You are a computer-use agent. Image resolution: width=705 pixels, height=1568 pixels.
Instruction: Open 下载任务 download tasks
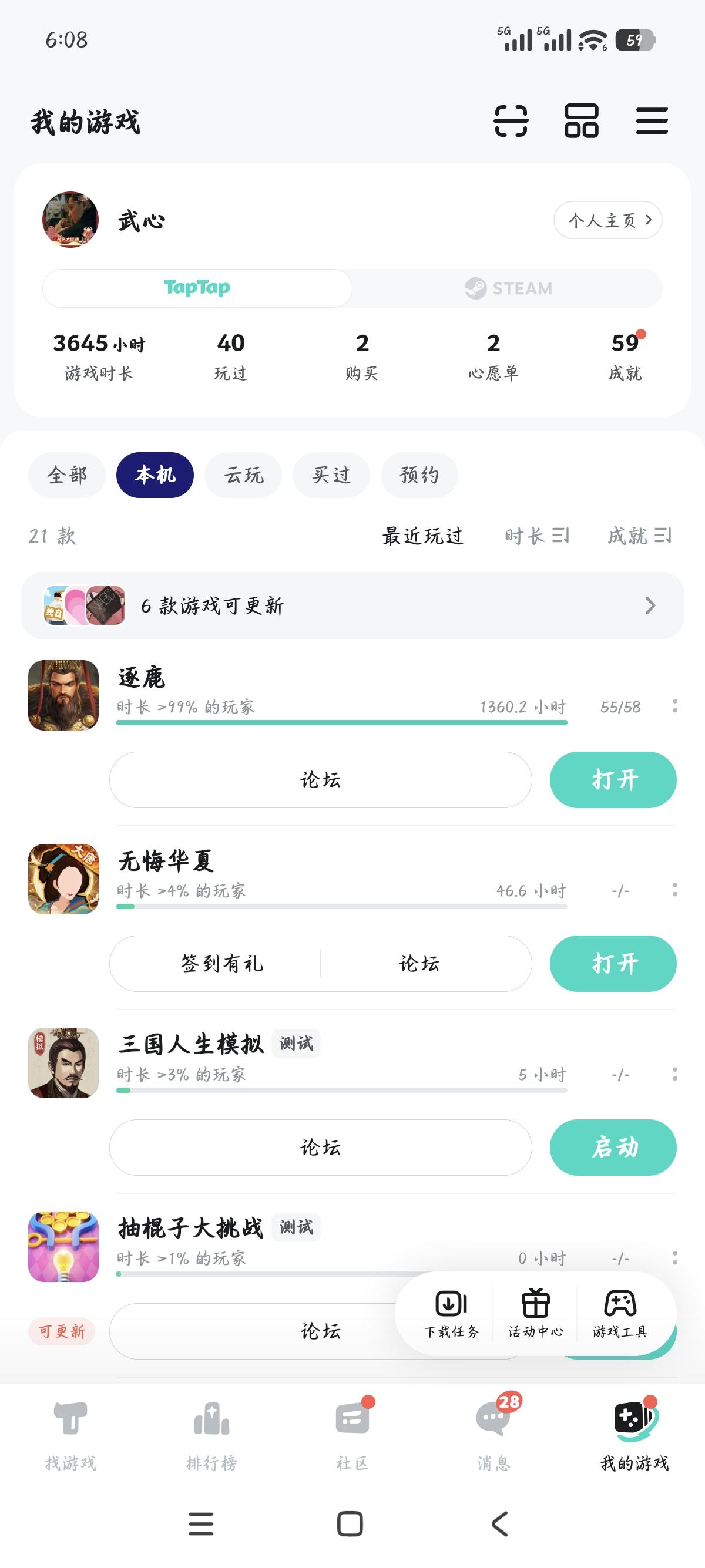tap(451, 1314)
